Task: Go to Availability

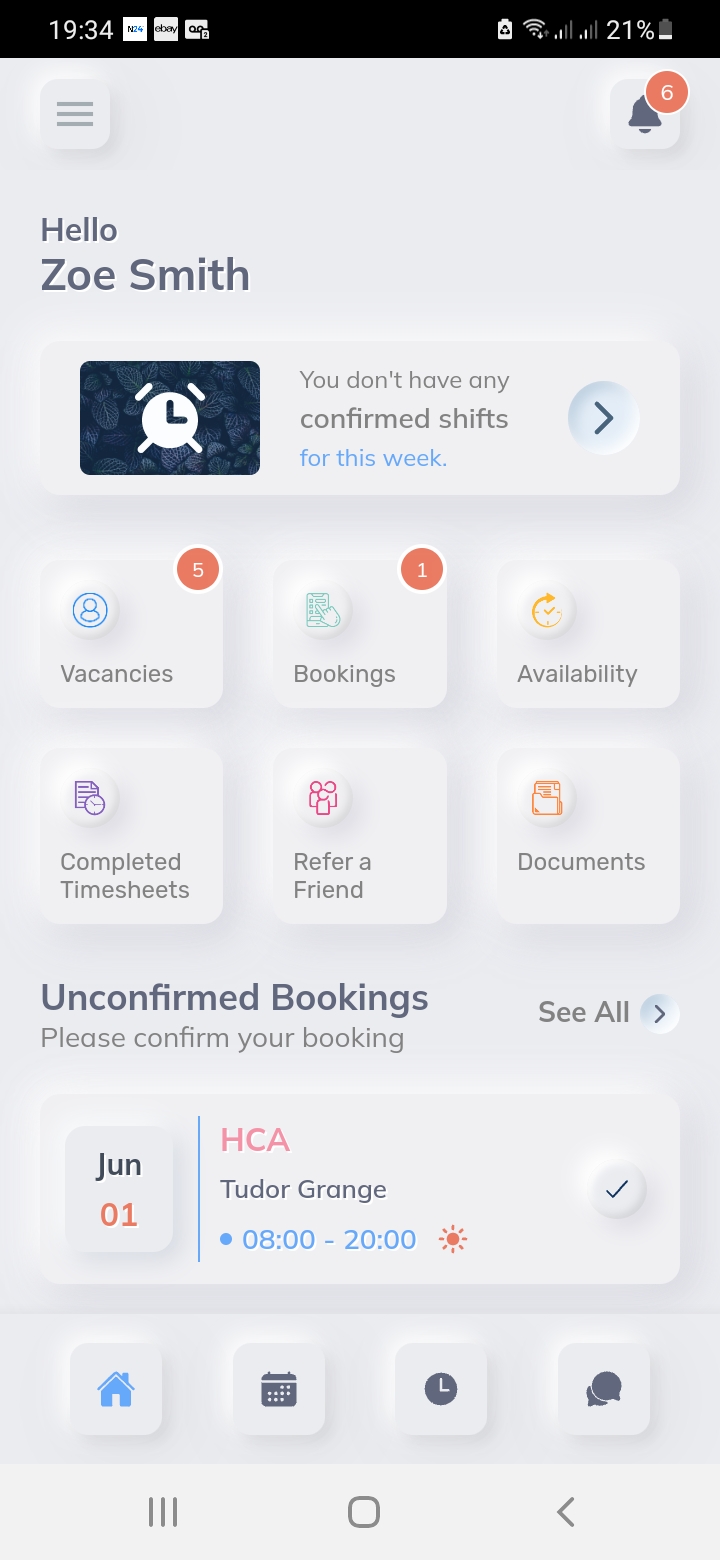Action: pyautogui.click(x=588, y=634)
